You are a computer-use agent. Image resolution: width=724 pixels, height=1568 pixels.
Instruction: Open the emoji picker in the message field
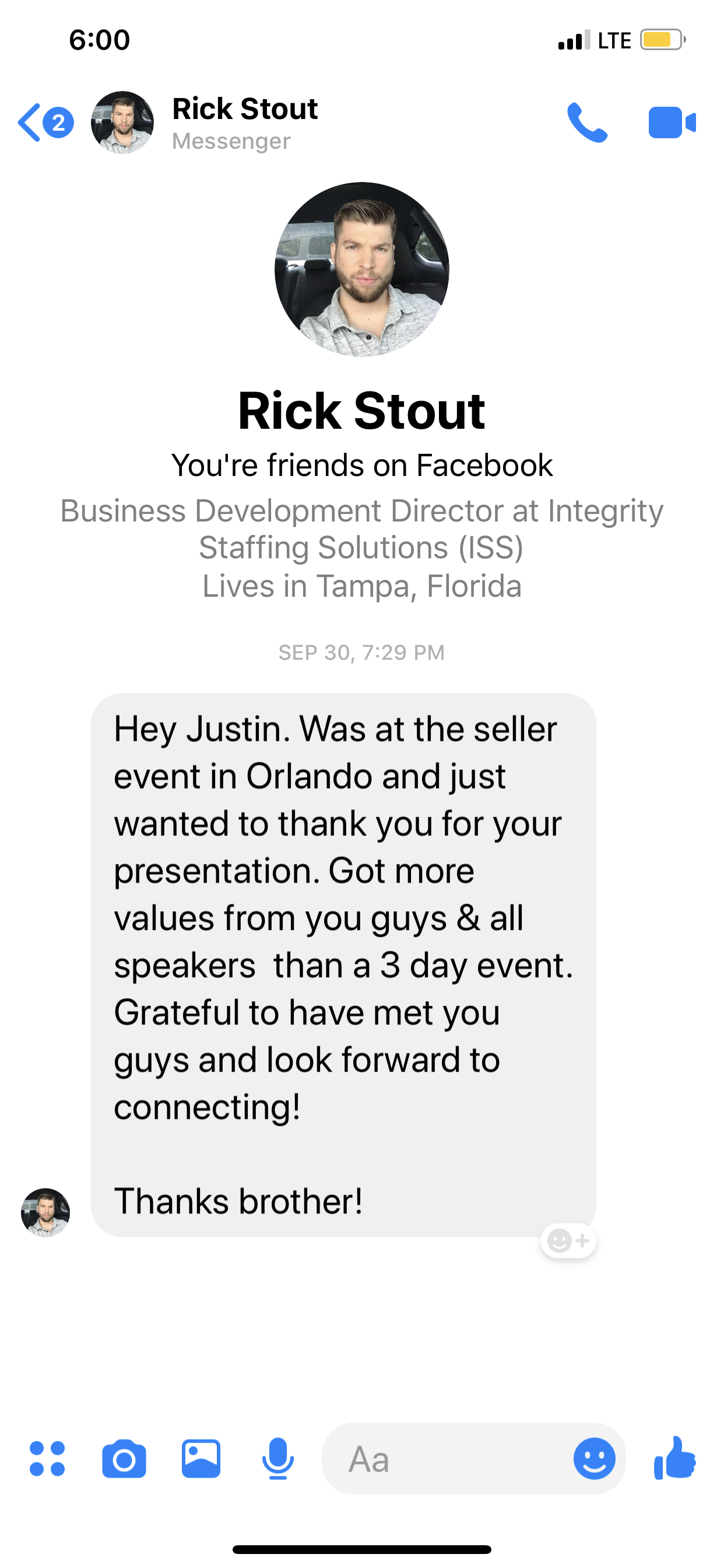pos(594,1459)
